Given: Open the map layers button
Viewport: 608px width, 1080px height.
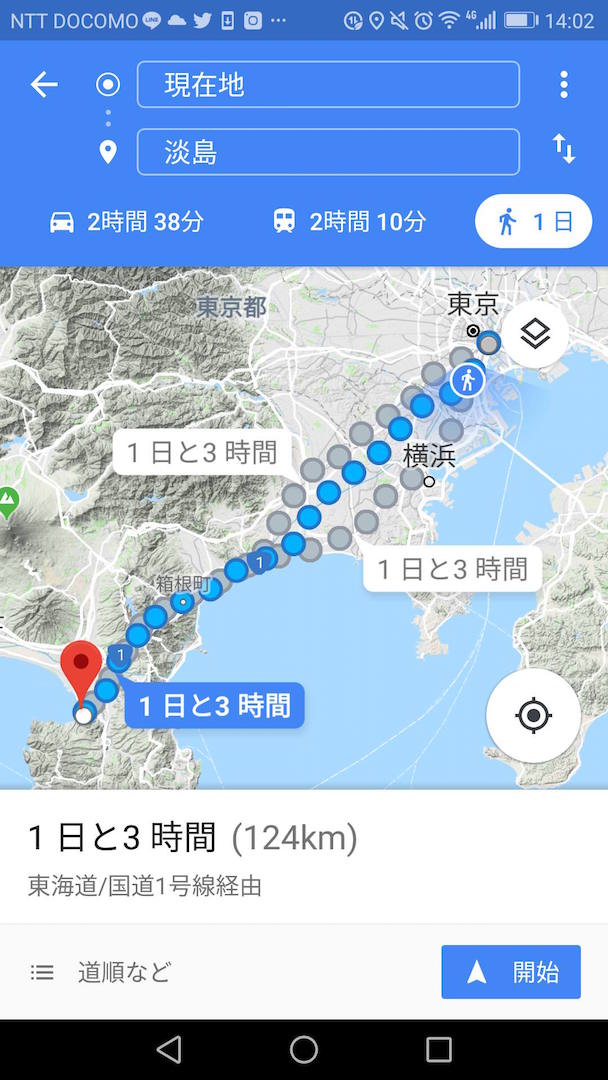Looking at the screenshot, I should (535, 334).
